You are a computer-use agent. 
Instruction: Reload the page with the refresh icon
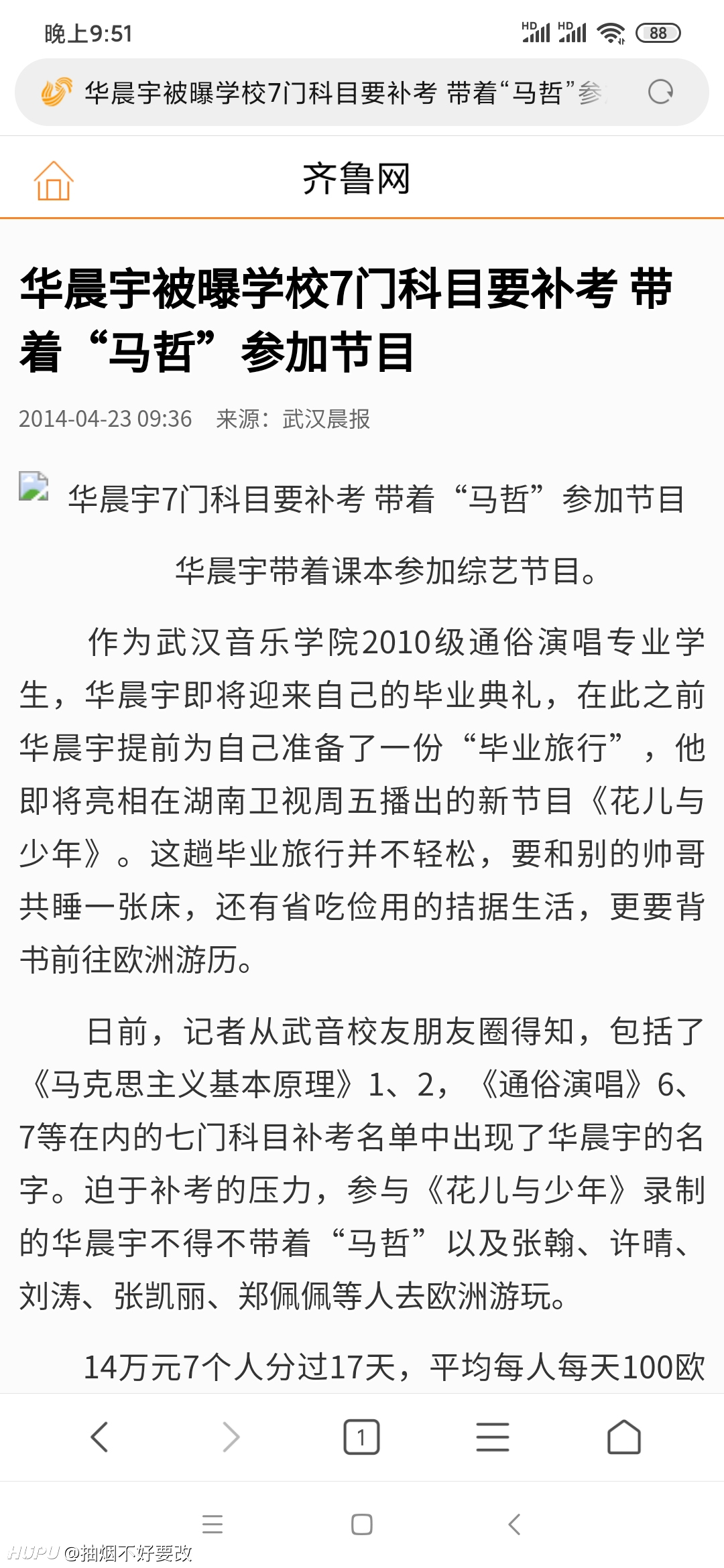(x=660, y=92)
